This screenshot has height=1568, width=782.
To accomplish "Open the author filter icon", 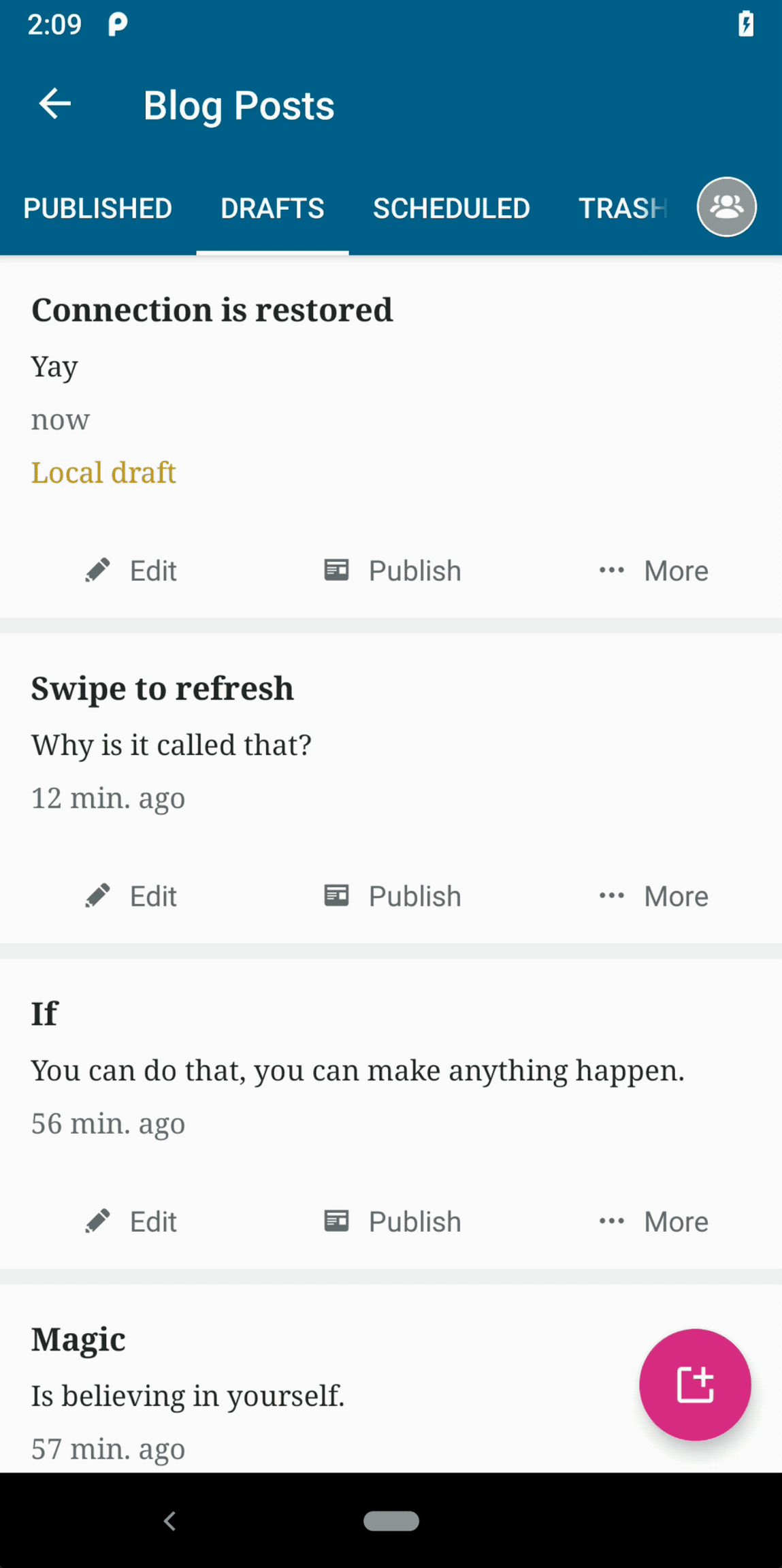I will [x=726, y=207].
